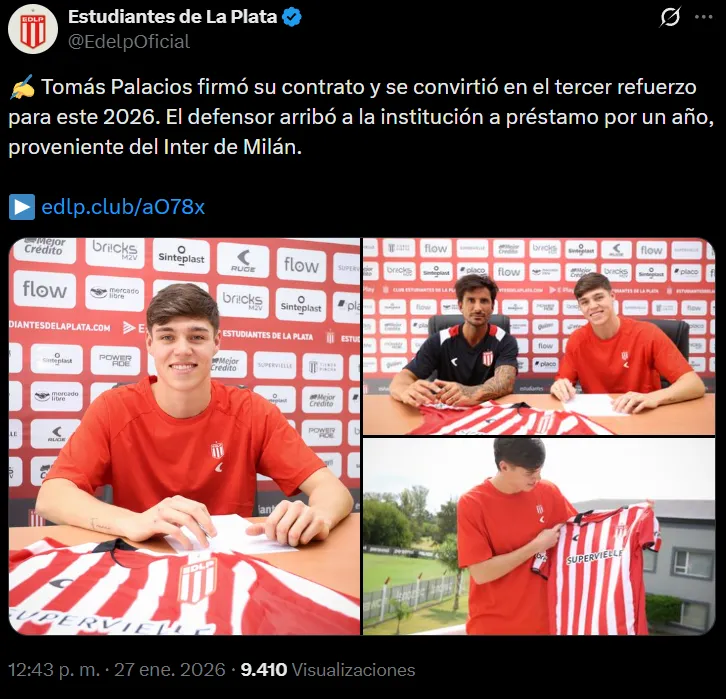
Task: Open the photo of two men at the table
Action: pyautogui.click(x=539, y=336)
